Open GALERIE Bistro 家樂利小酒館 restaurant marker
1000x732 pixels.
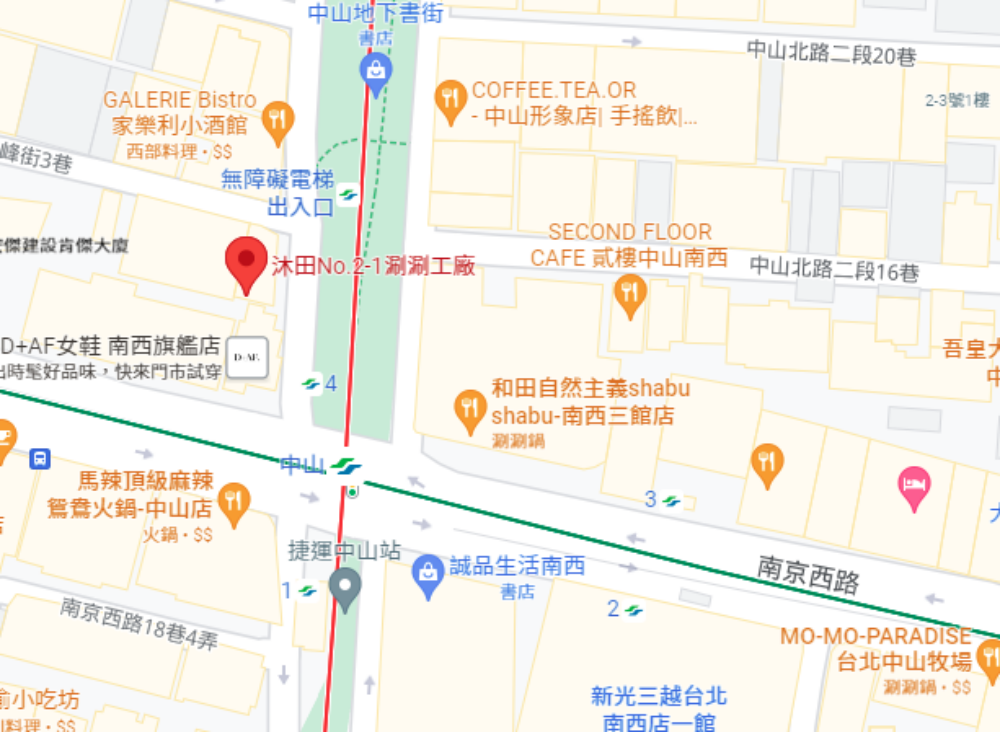(x=277, y=121)
